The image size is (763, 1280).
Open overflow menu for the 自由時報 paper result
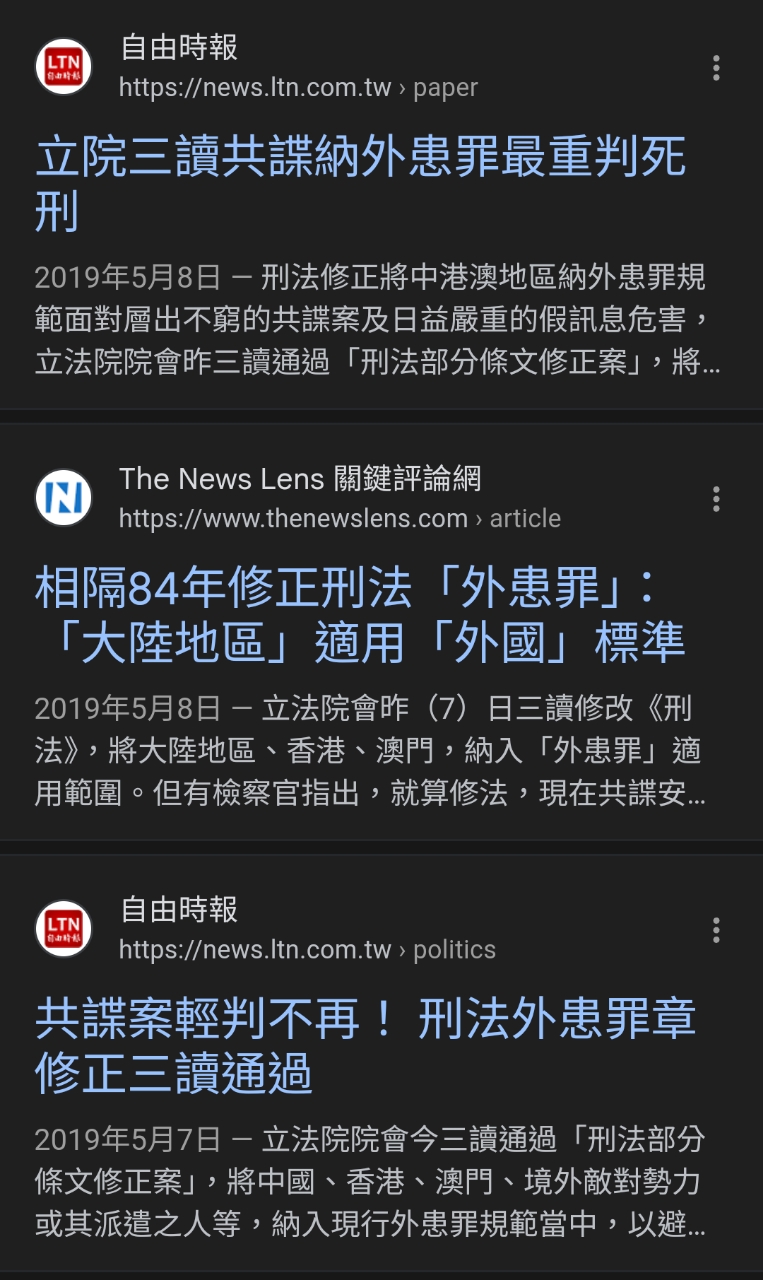716,68
